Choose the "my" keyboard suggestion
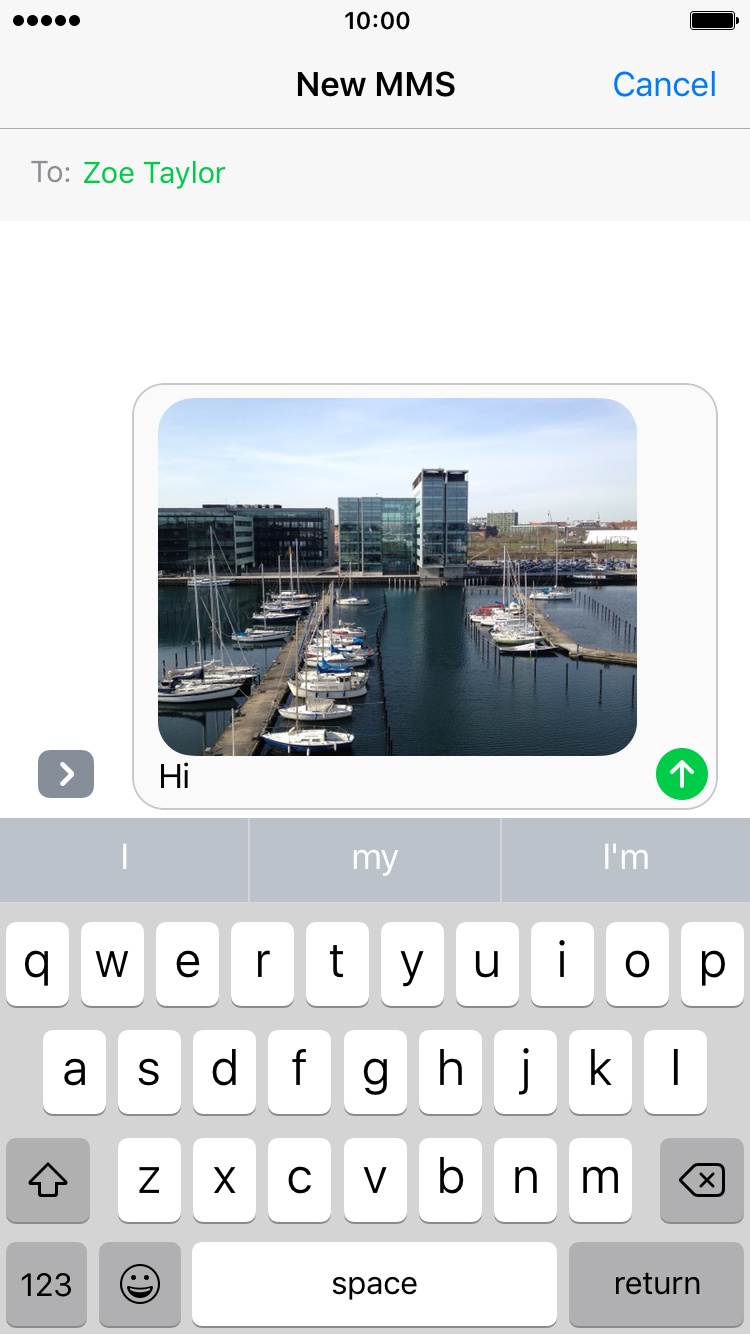 (x=375, y=858)
